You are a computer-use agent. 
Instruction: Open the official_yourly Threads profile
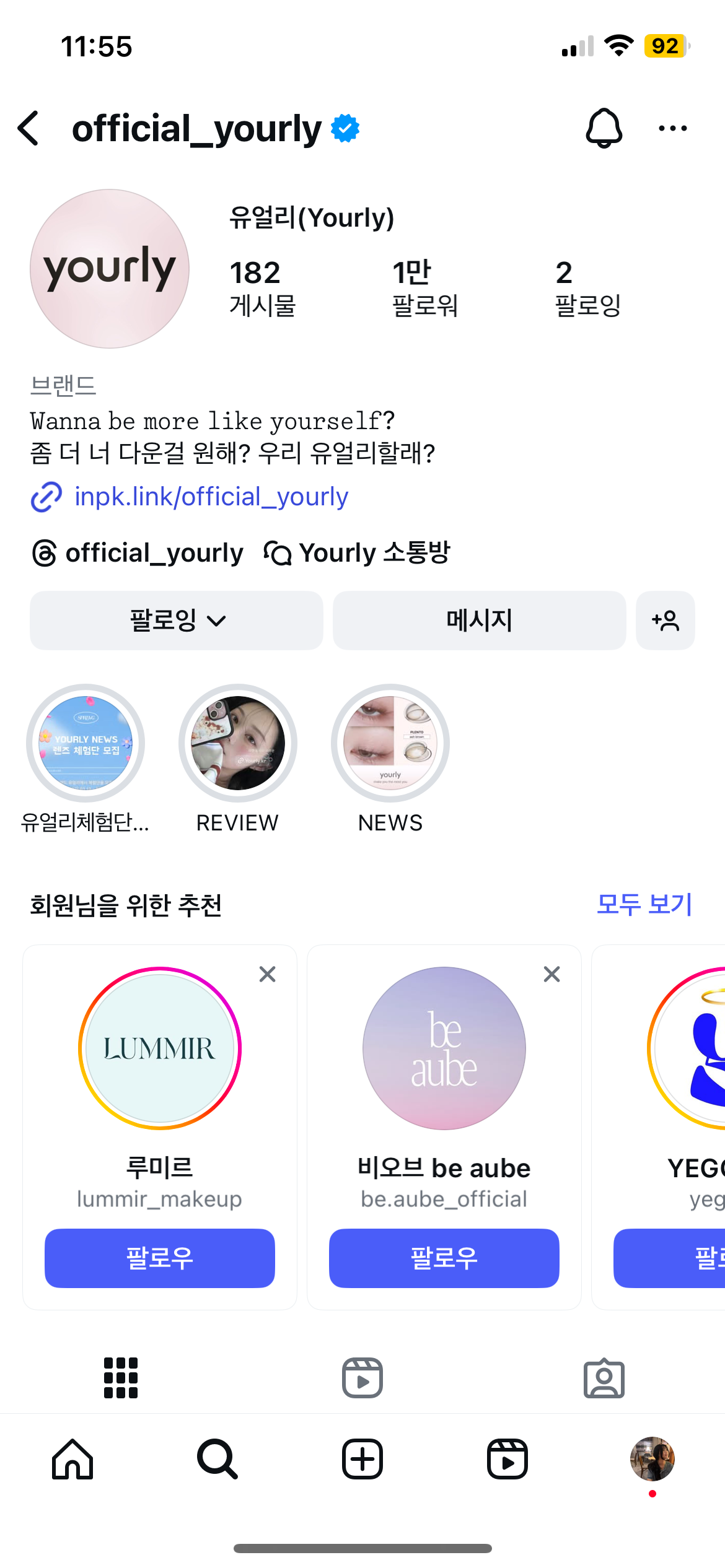[138, 553]
